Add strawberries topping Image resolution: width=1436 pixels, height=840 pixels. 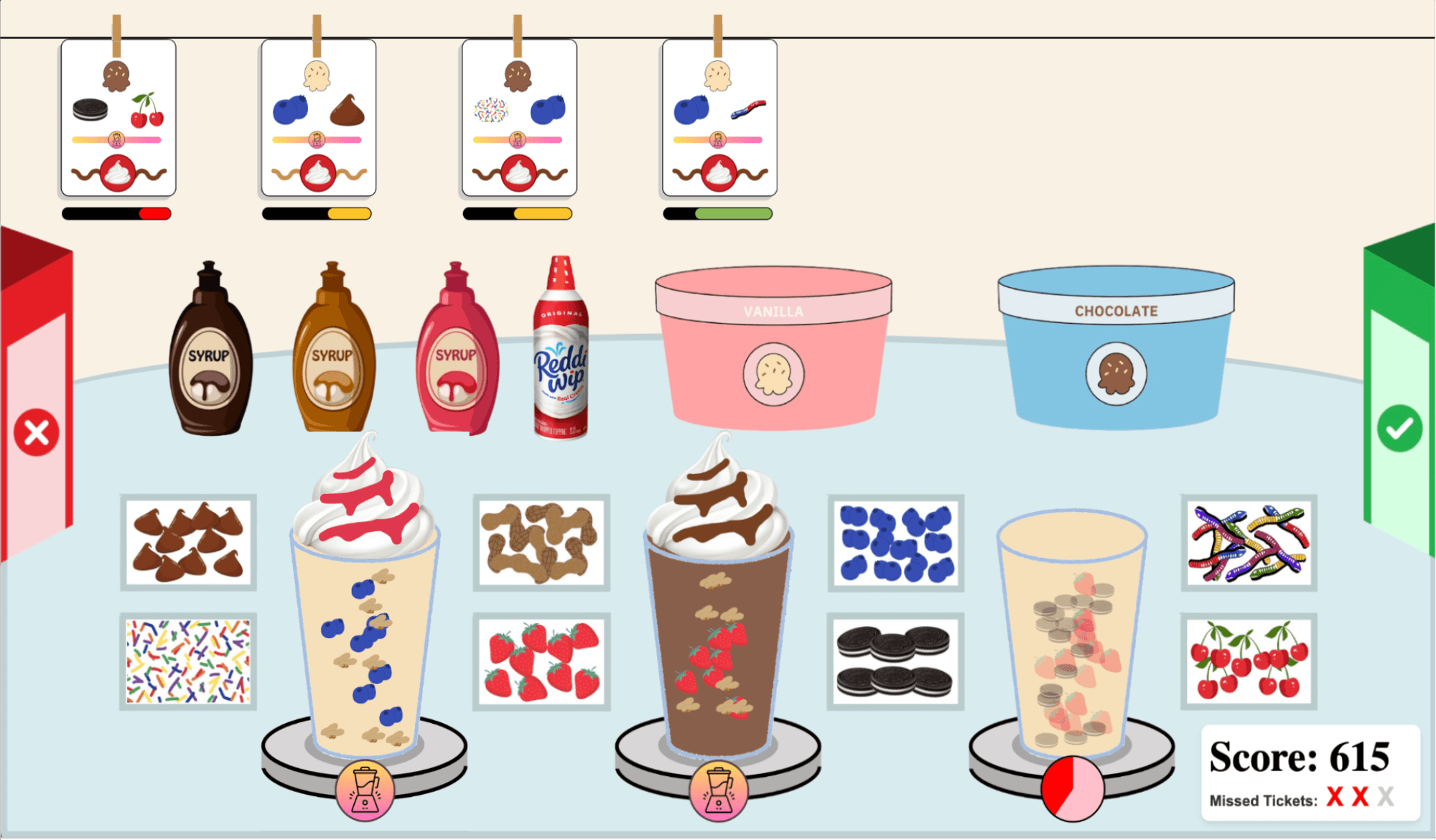click(541, 661)
